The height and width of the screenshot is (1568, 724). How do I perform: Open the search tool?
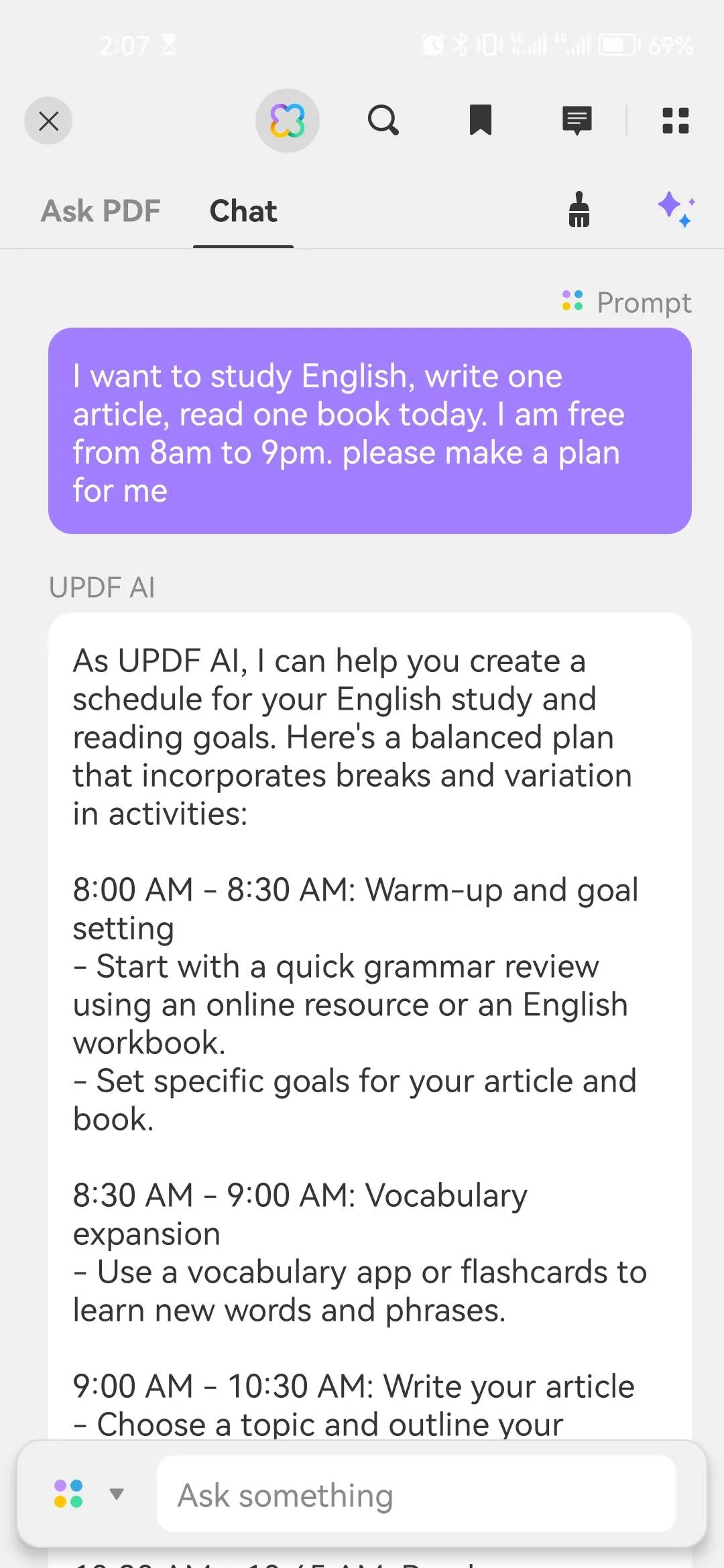[x=383, y=121]
